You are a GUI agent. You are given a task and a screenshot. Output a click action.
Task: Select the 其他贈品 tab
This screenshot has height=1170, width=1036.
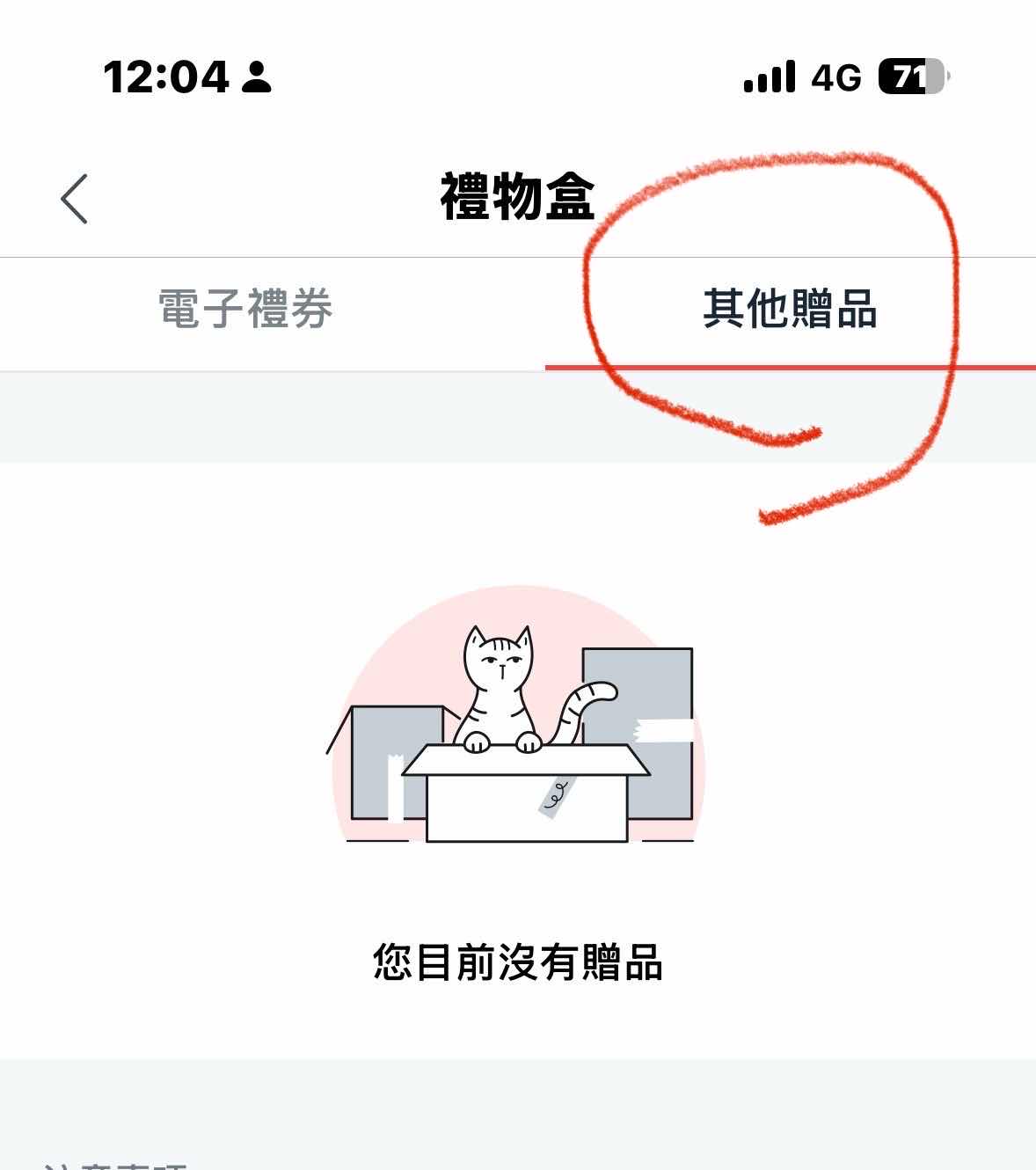point(790,310)
